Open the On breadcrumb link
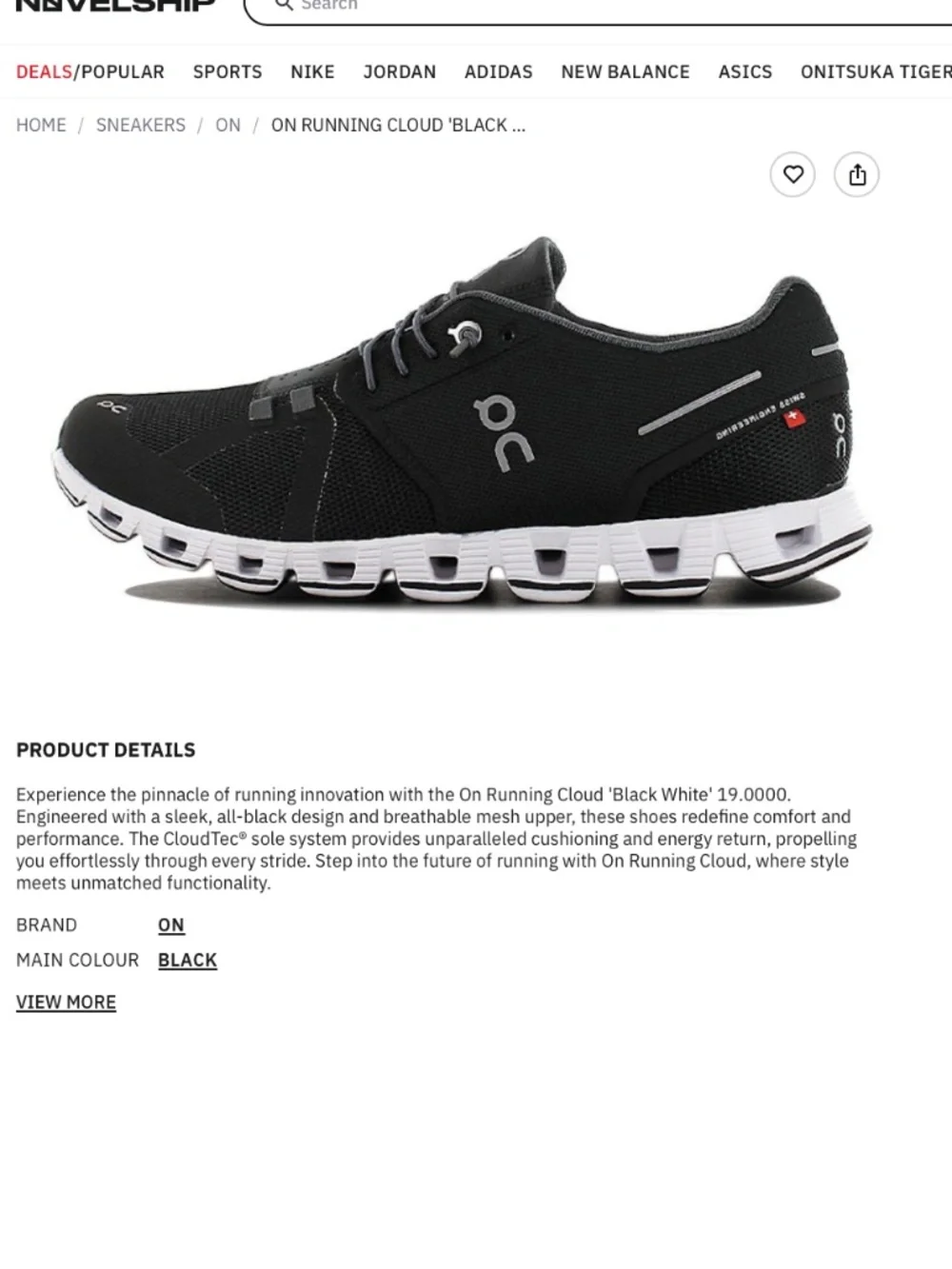This screenshot has width=952, height=1269. click(x=228, y=125)
